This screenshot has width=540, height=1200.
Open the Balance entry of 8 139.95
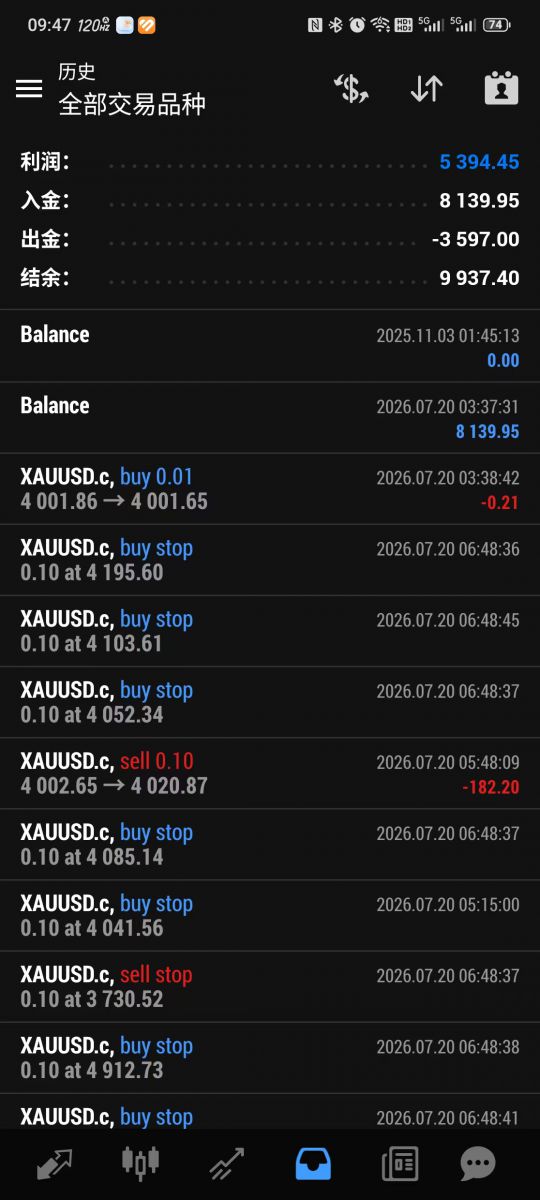tap(270, 417)
